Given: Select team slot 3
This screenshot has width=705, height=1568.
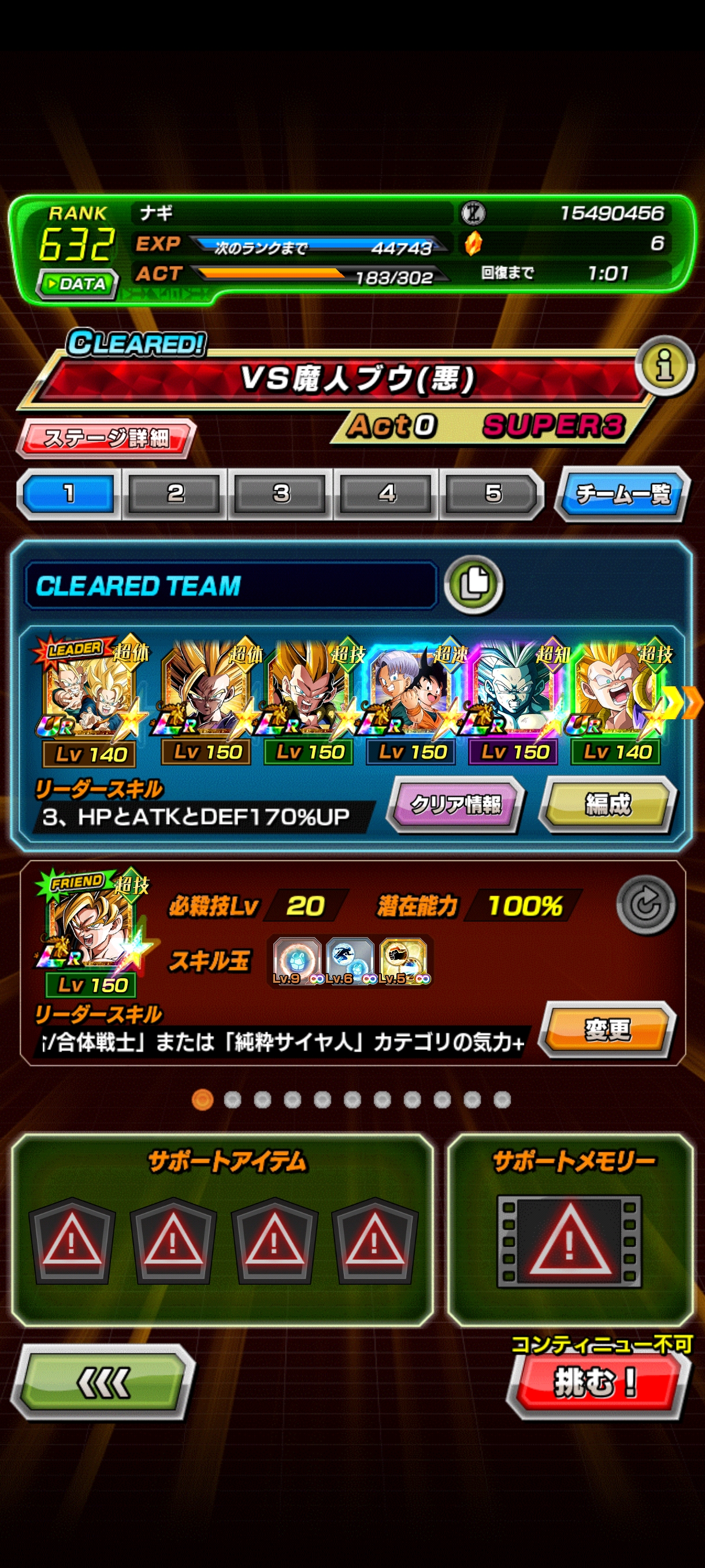Looking at the screenshot, I should (x=280, y=493).
